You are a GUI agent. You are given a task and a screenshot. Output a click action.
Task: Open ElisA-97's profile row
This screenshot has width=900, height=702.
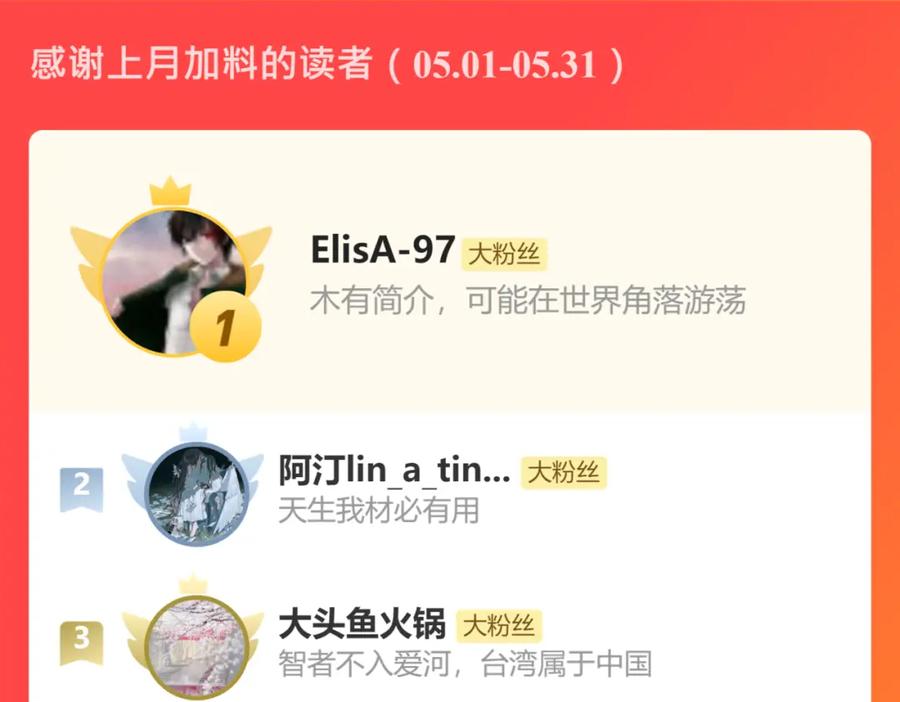click(450, 271)
